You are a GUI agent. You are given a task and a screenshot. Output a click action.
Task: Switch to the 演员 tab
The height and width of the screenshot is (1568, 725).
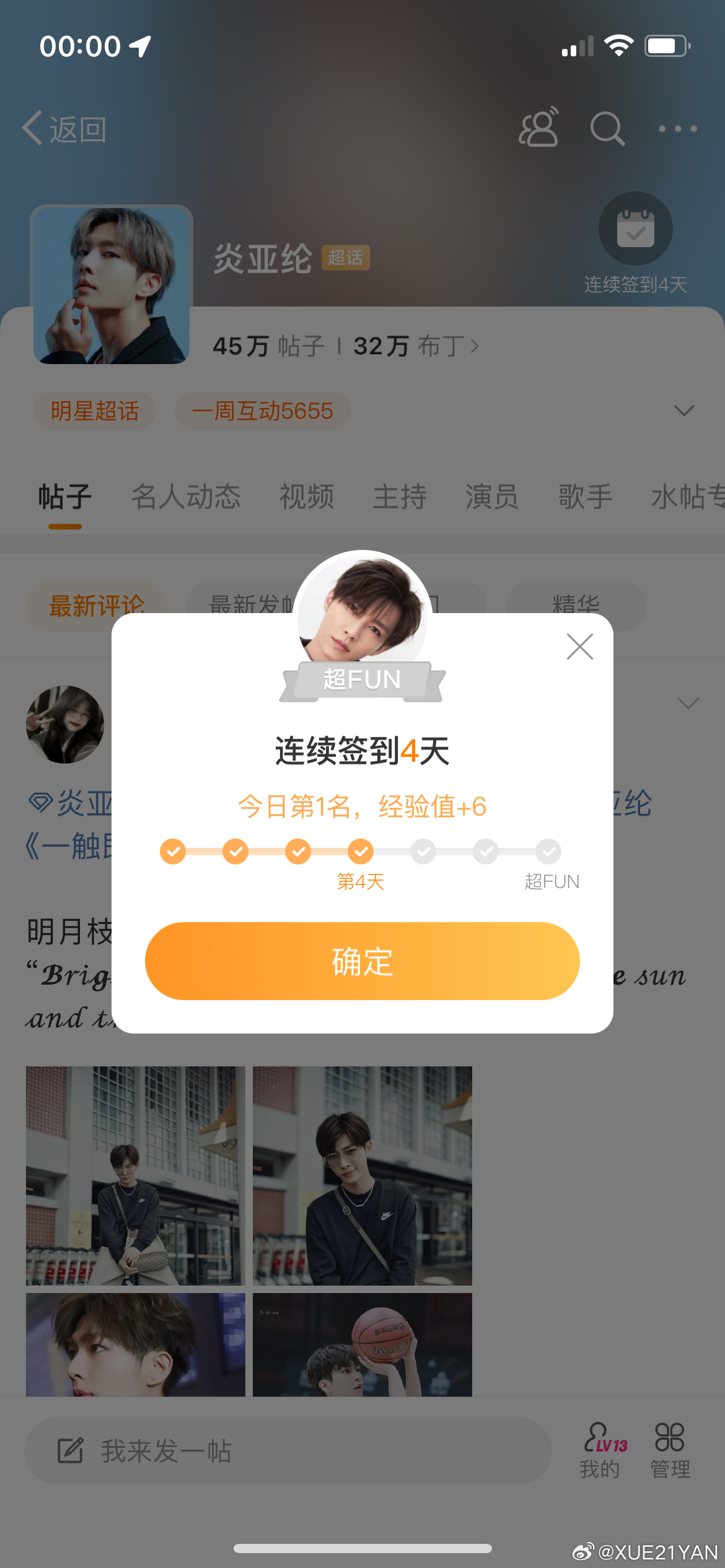tap(492, 497)
